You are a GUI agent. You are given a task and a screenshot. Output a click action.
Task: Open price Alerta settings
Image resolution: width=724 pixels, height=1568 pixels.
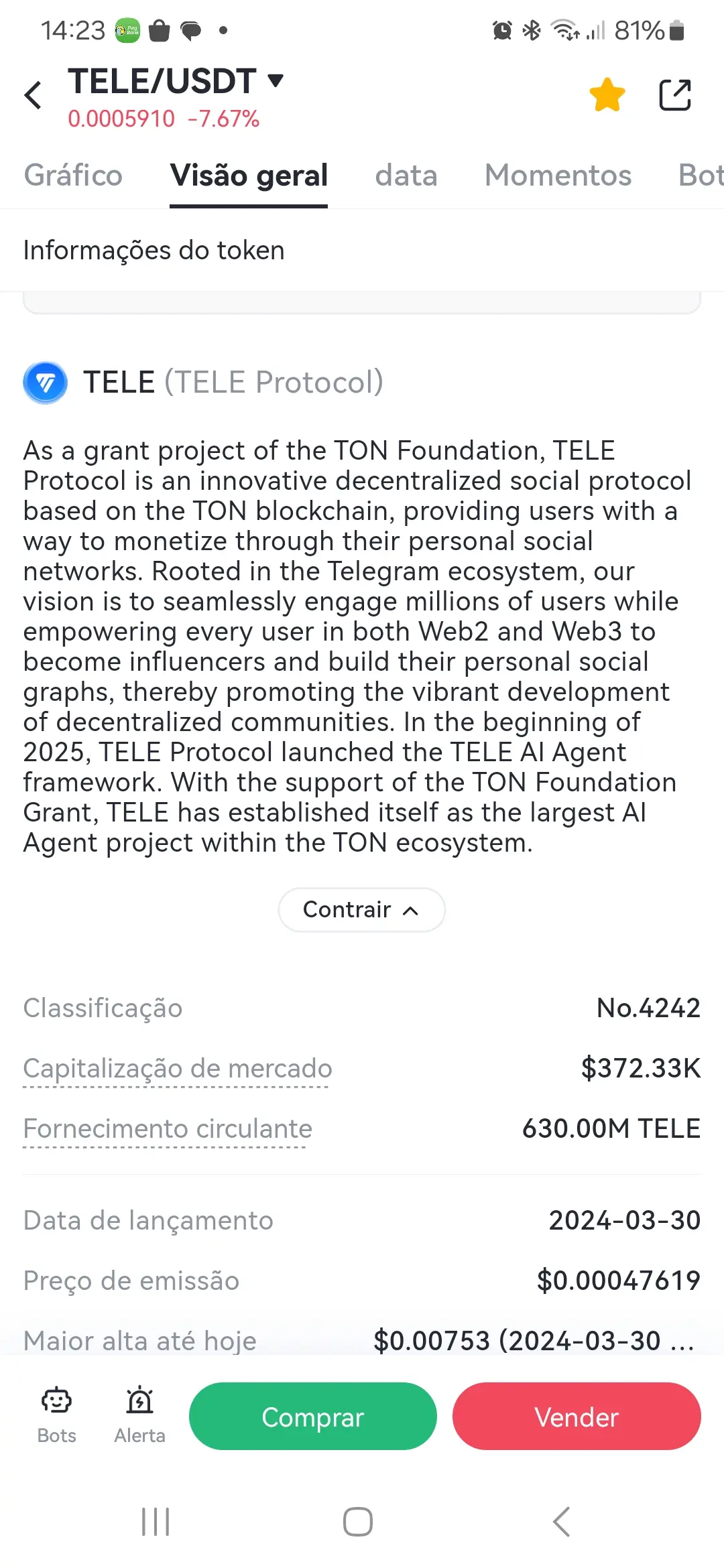[x=139, y=1414]
